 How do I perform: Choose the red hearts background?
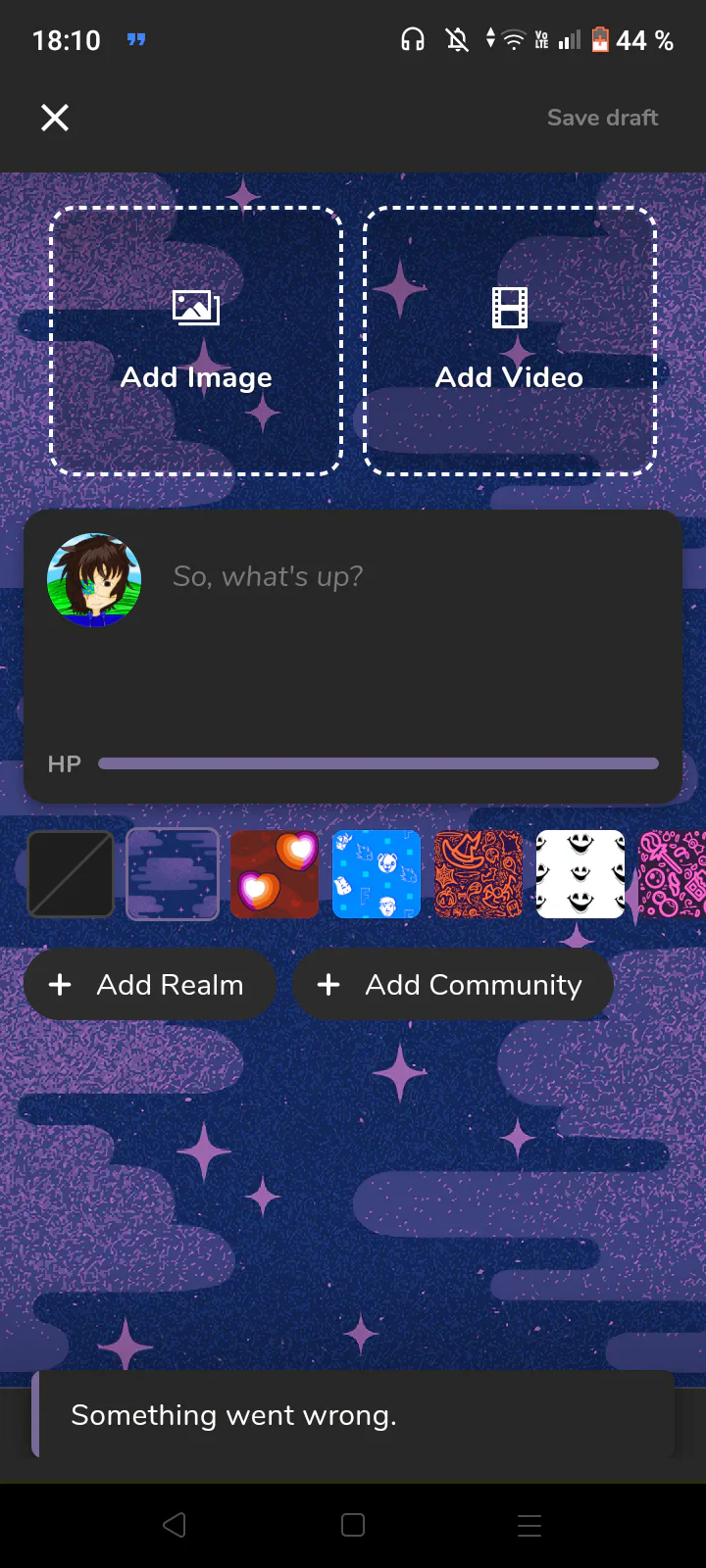275,874
